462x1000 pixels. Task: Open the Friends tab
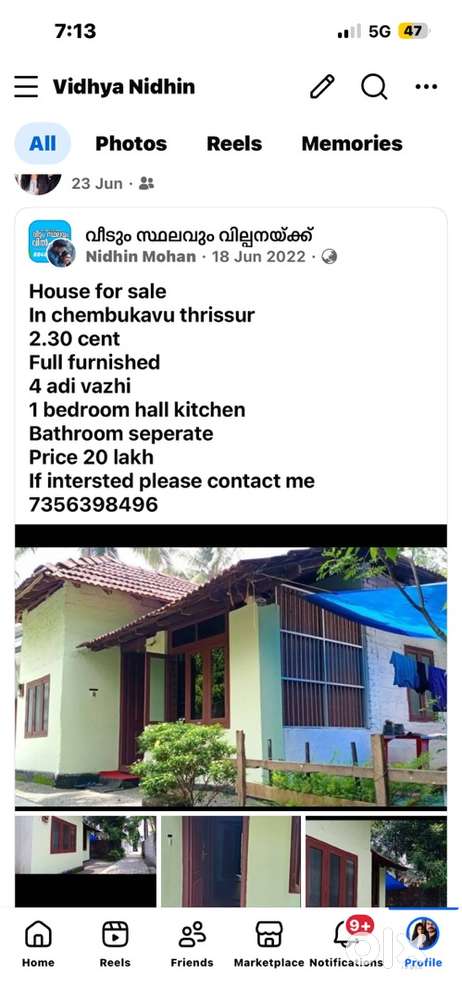point(191,945)
